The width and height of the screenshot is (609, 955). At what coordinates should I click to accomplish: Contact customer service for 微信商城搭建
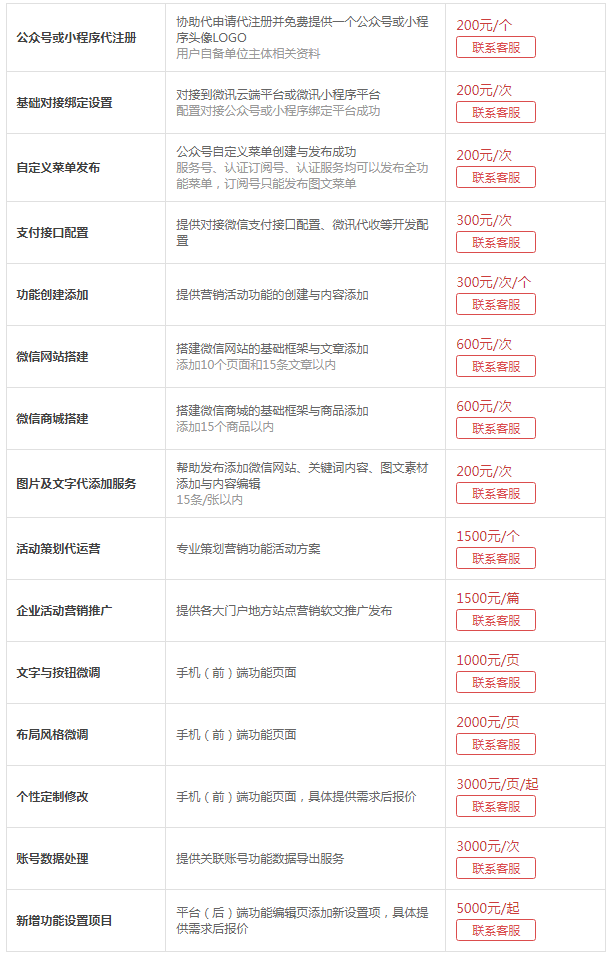coord(496,429)
